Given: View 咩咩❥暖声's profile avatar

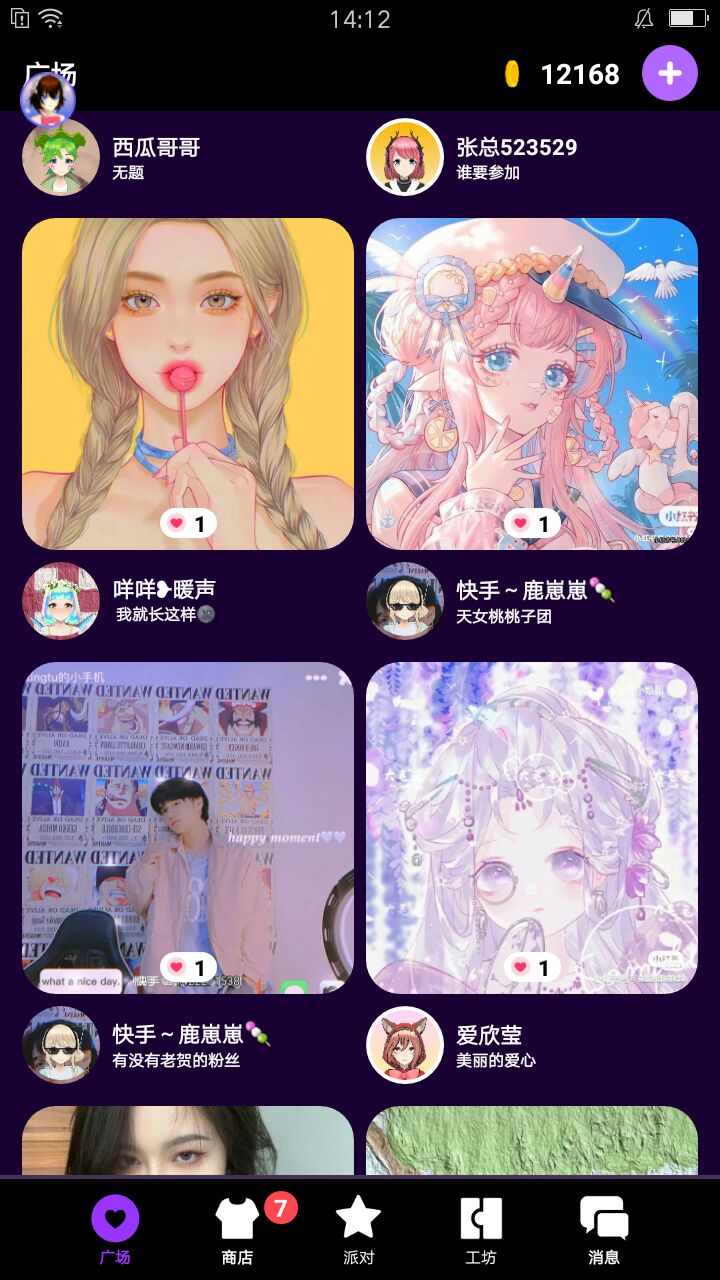Looking at the screenshot, I should [x=61, y=601].
